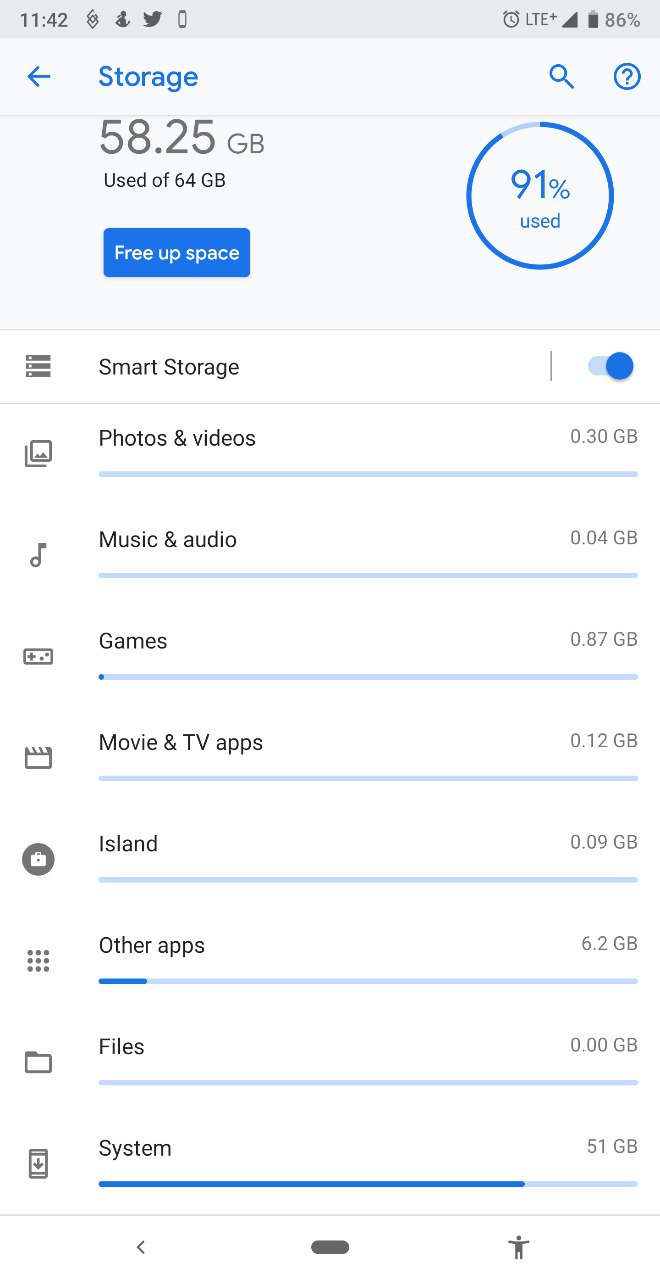Open Photos & videos storage
660x1280 pixels.
pyautogui.click(x=330, y=454)
